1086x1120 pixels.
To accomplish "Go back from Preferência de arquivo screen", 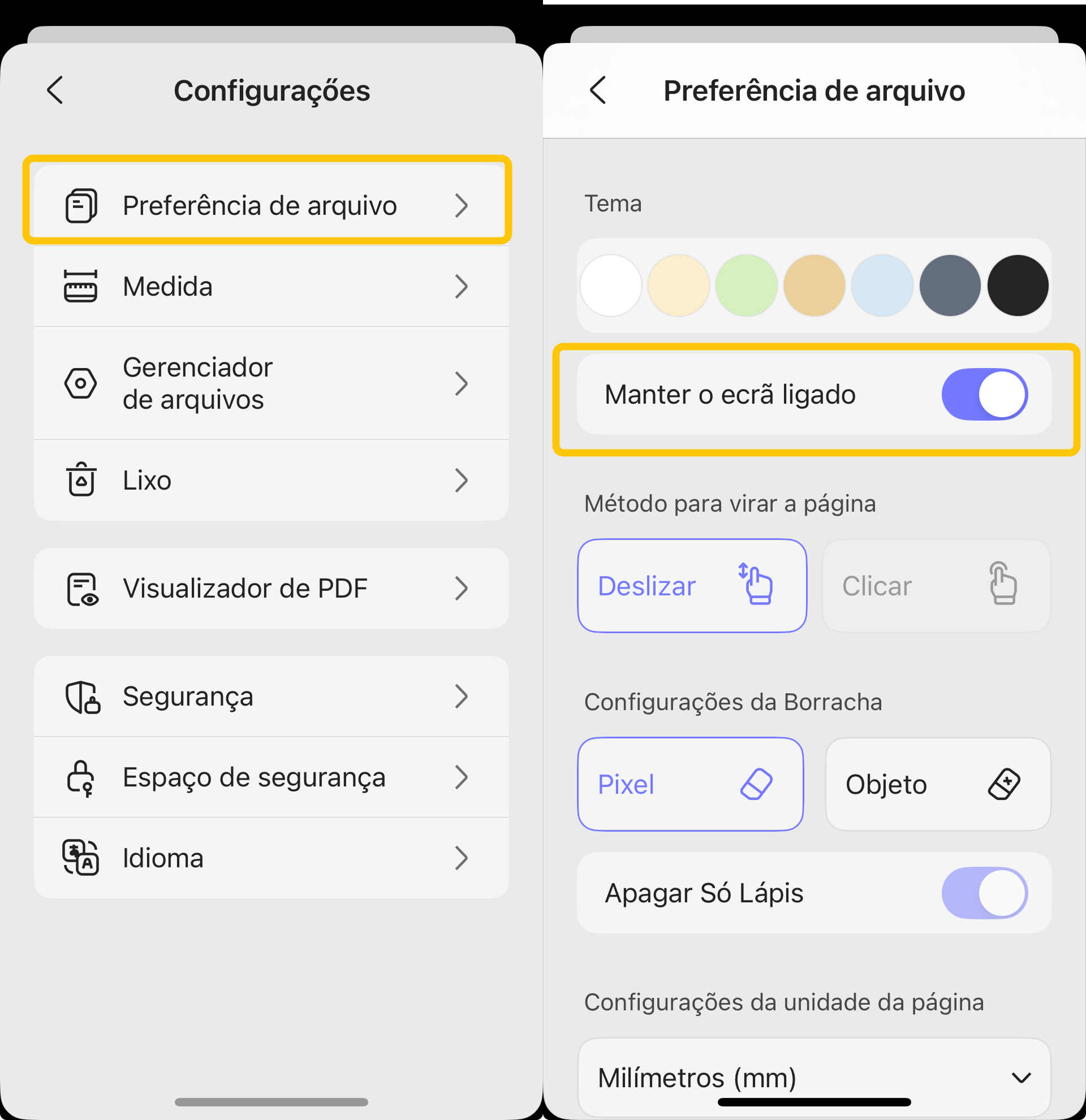I will 598,90.
